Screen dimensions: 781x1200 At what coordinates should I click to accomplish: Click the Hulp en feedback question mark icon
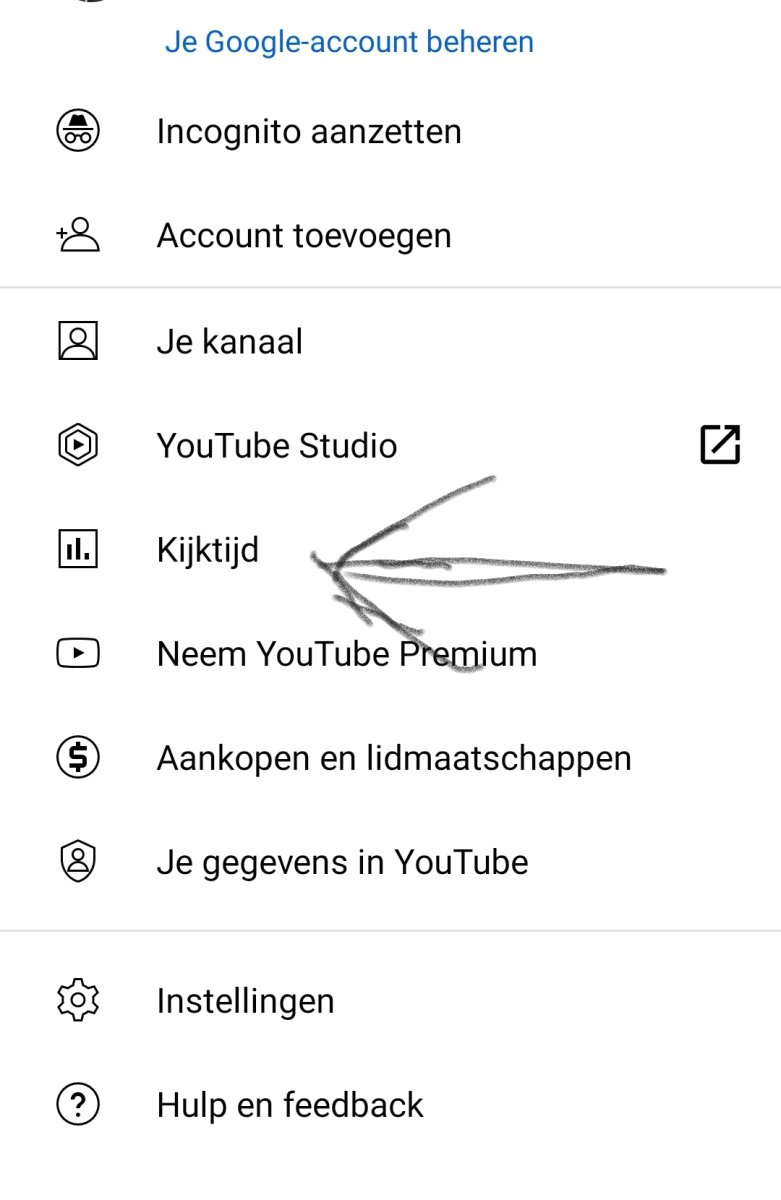[x=78, y=1104]
